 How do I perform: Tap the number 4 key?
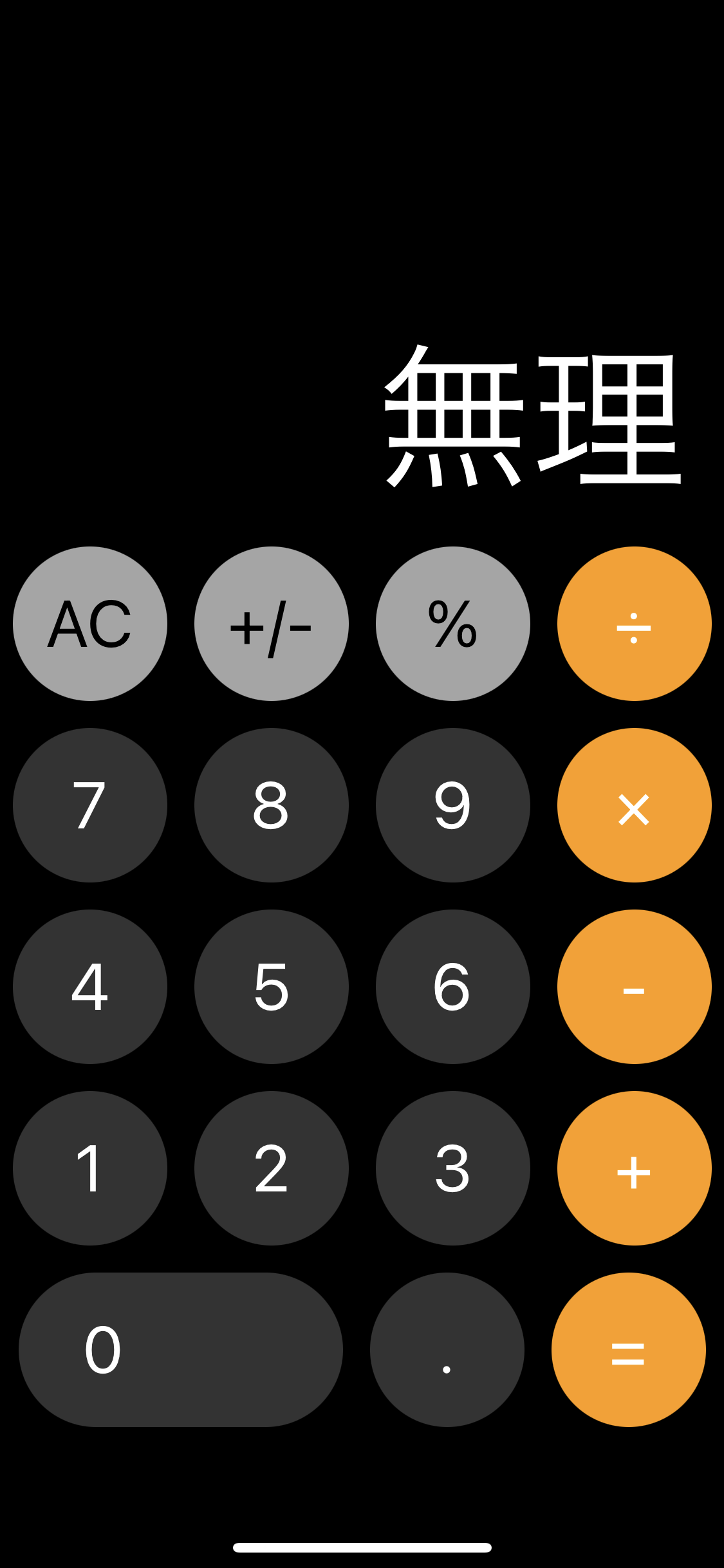click(90, 986)
